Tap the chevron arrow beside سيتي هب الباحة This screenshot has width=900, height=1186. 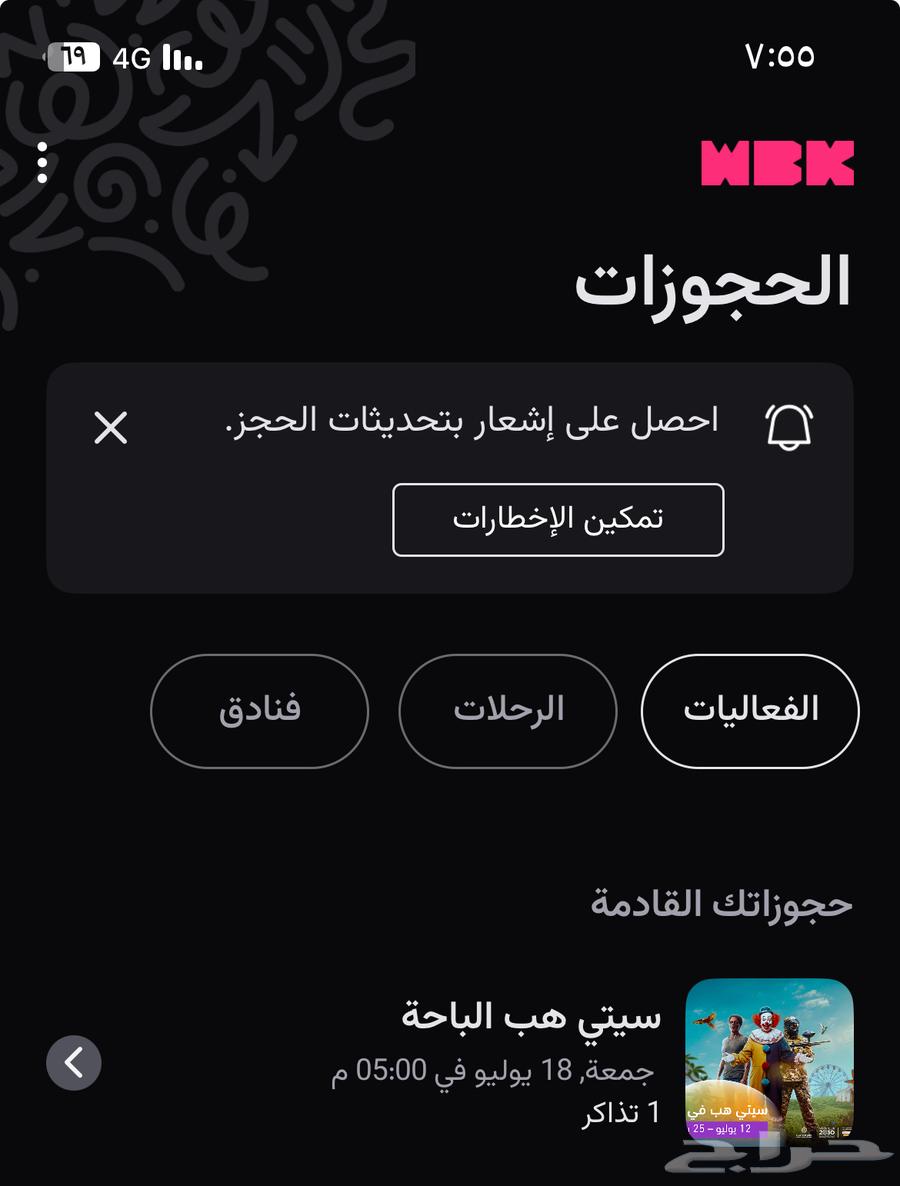click(x=74, y=1062)
